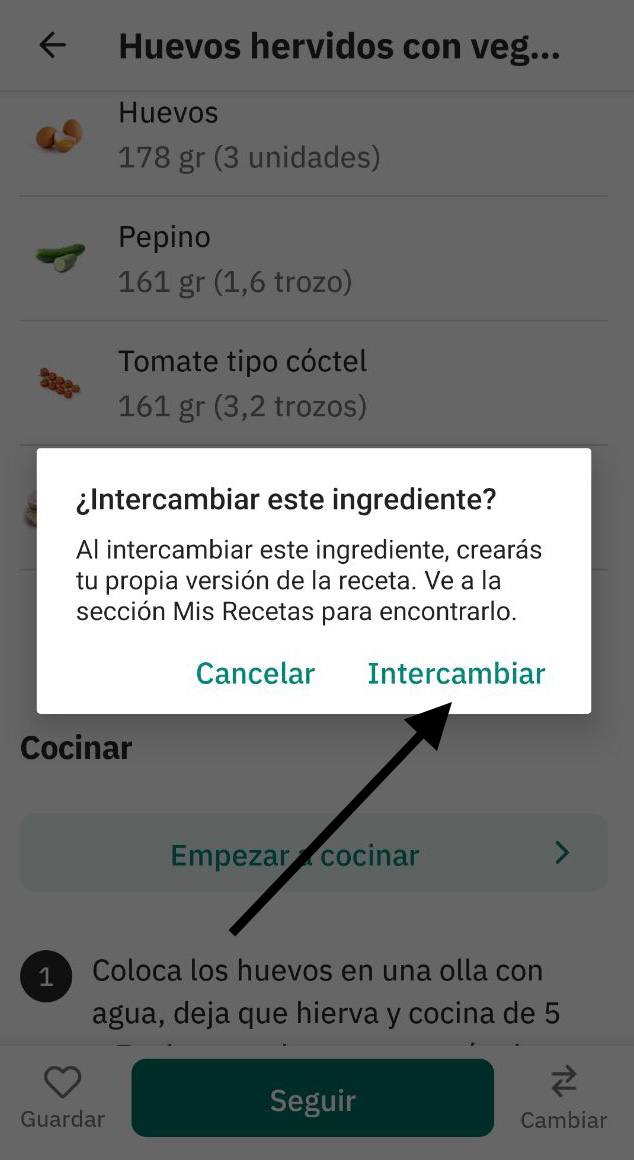Confirm with the Intercambiar button

456,674
